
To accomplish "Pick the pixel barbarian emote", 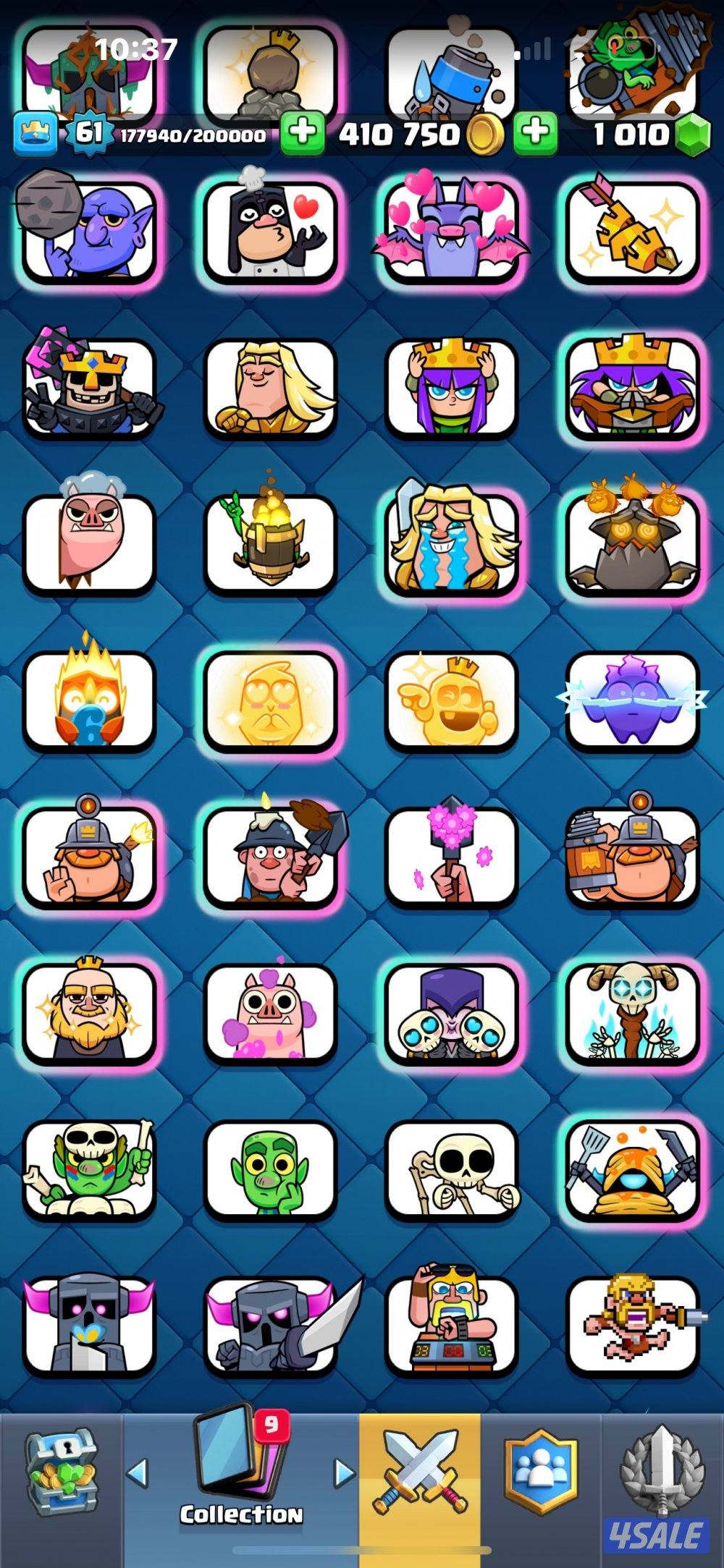I will point(632,1324).
